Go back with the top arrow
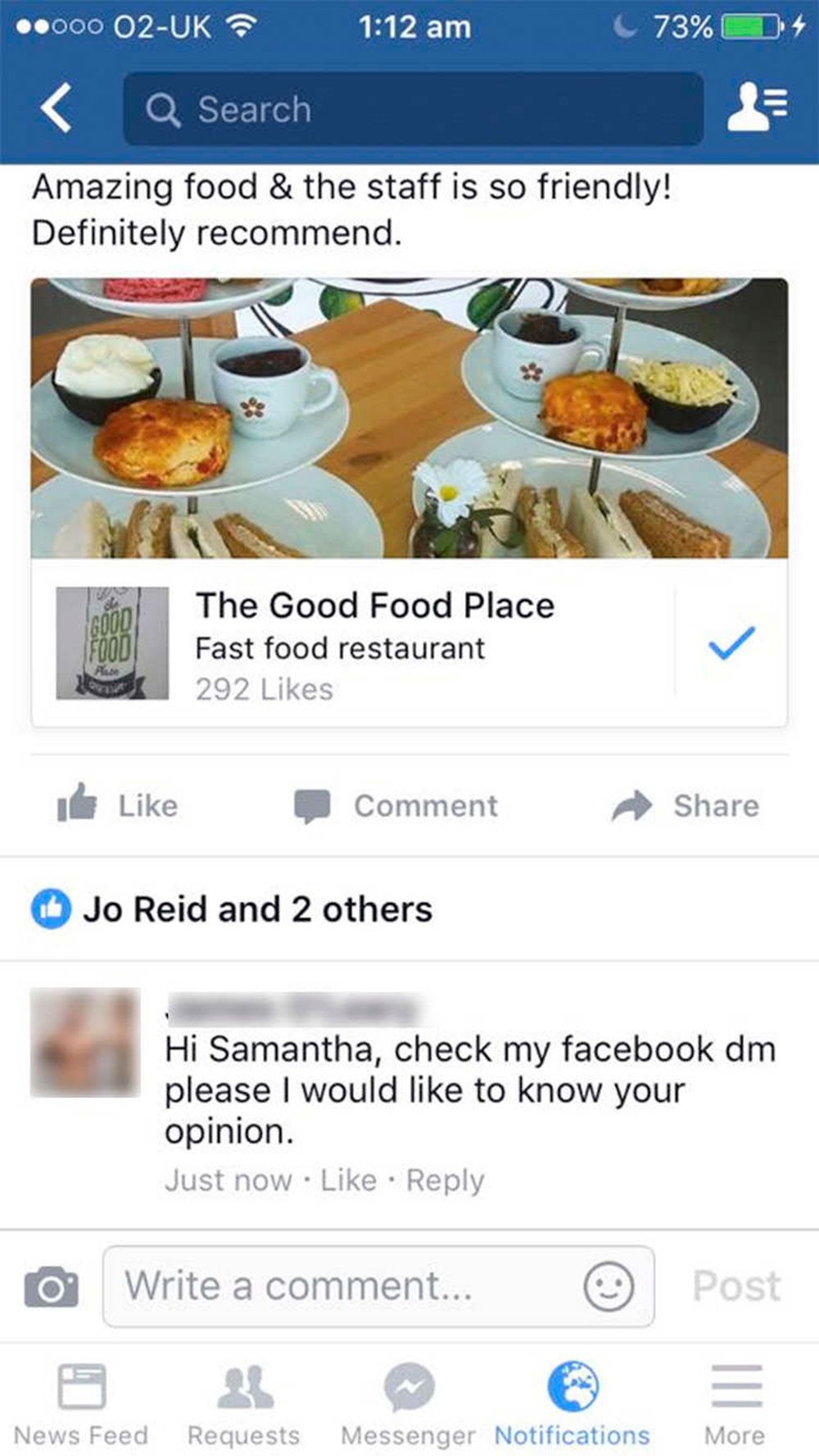819x1456 pixels. [x=57, y=108]
